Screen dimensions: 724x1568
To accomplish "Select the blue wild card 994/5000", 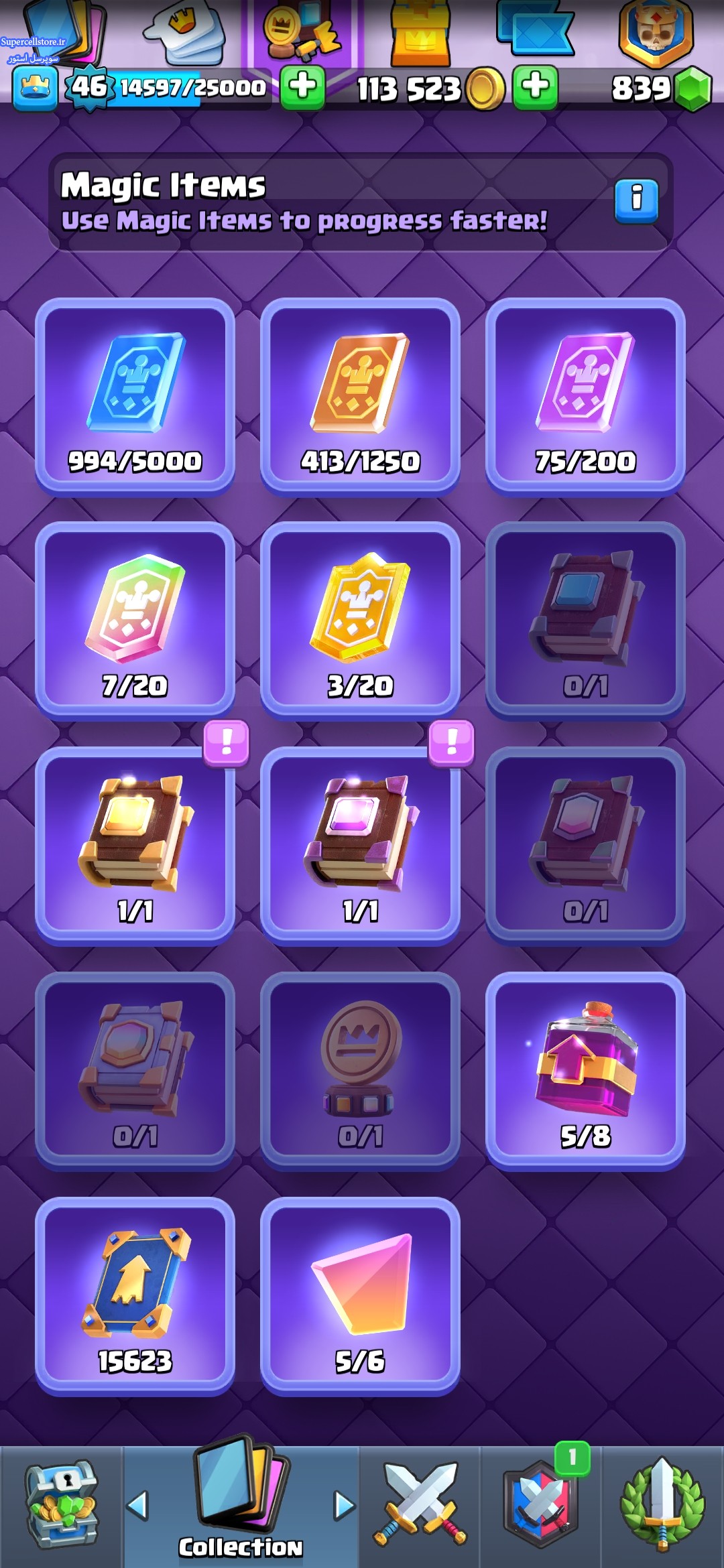I will coord(135,396).
